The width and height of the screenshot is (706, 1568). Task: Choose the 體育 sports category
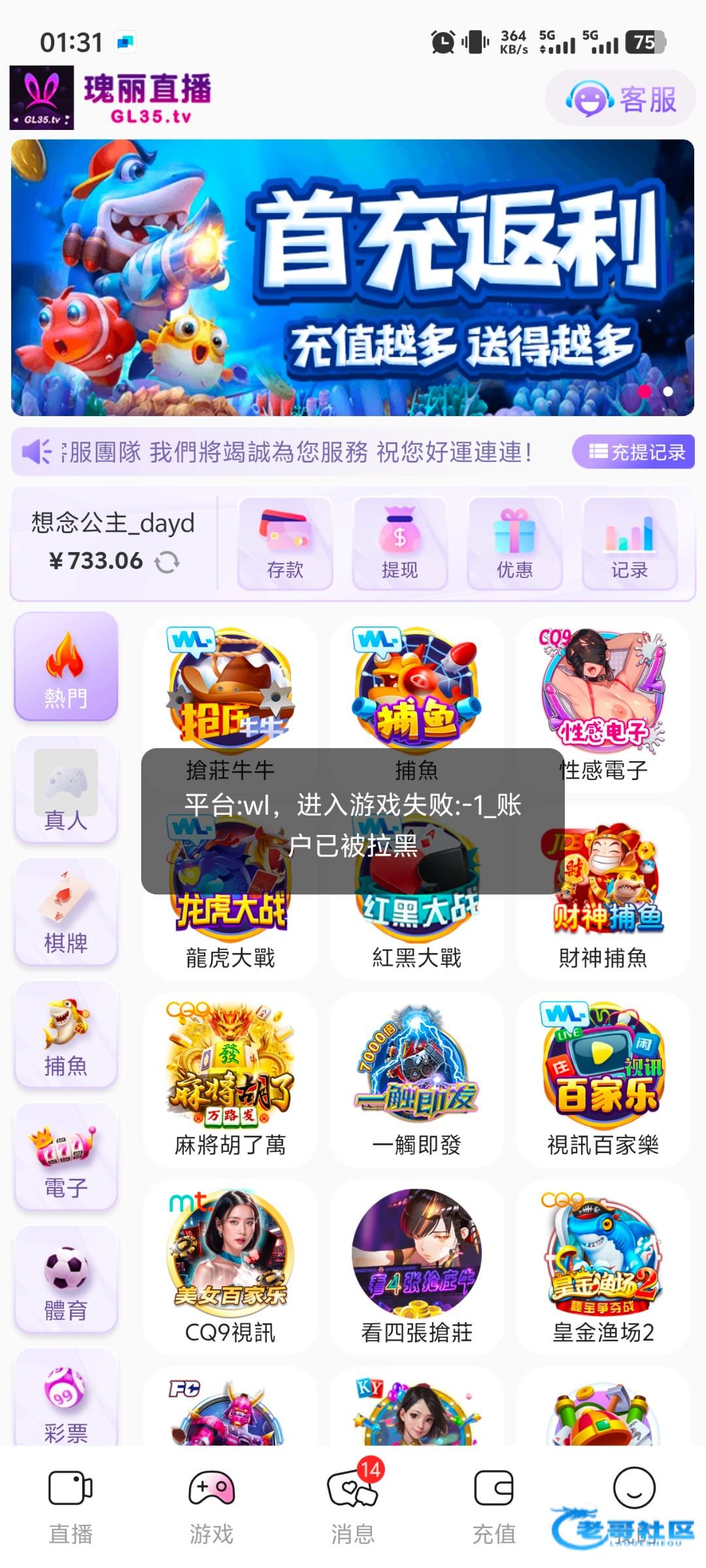(66, 1279)
